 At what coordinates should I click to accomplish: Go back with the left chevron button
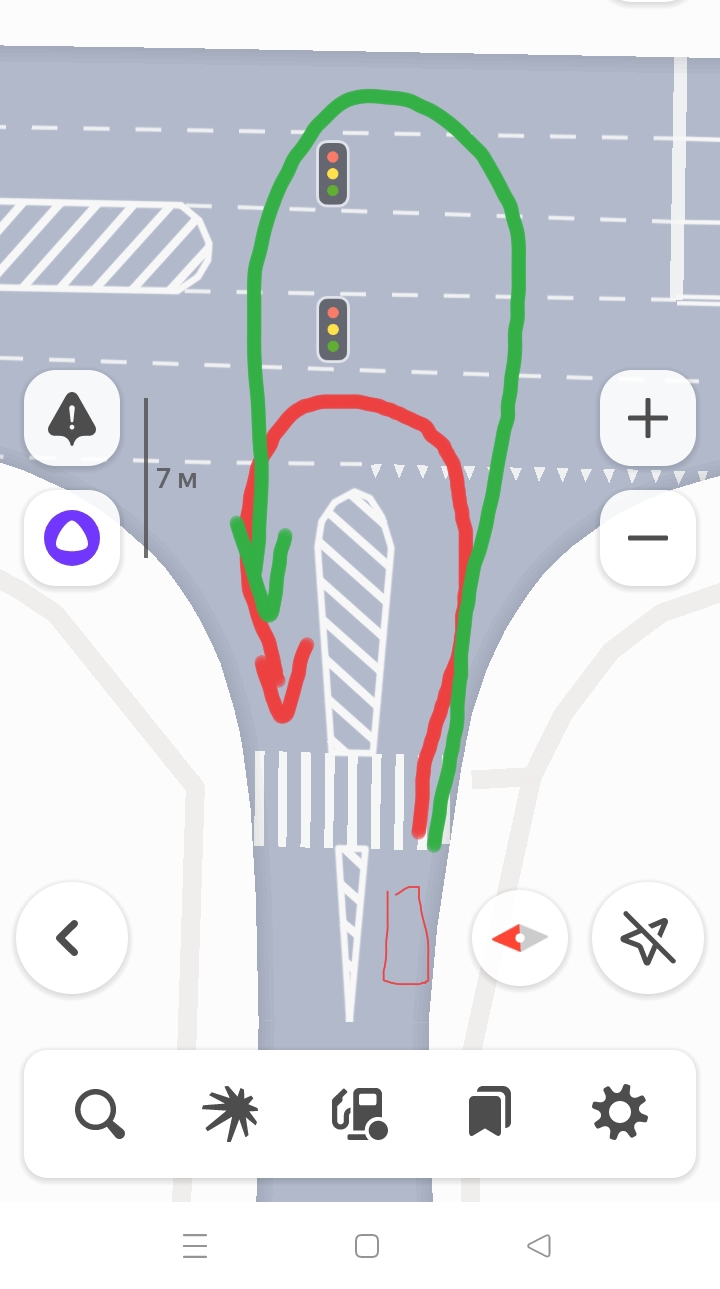click(71, 938)
